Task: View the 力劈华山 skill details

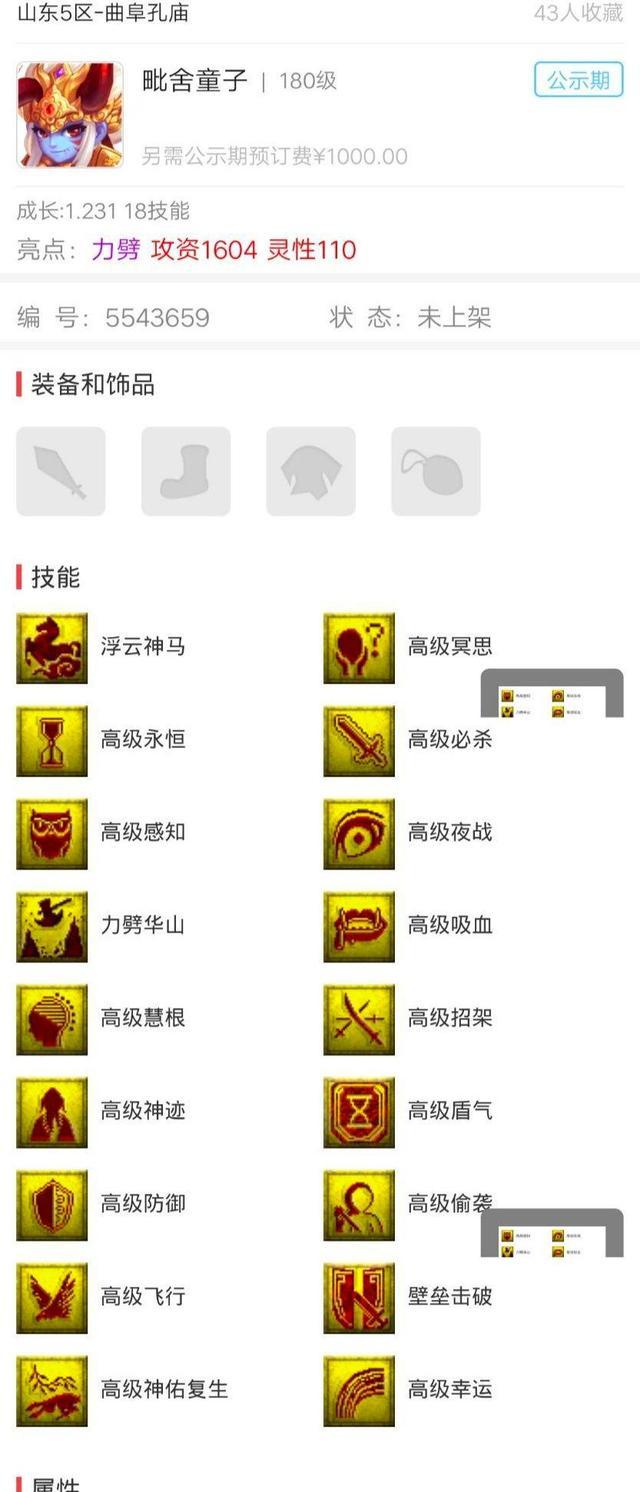Action: click(x=52, y=927)
